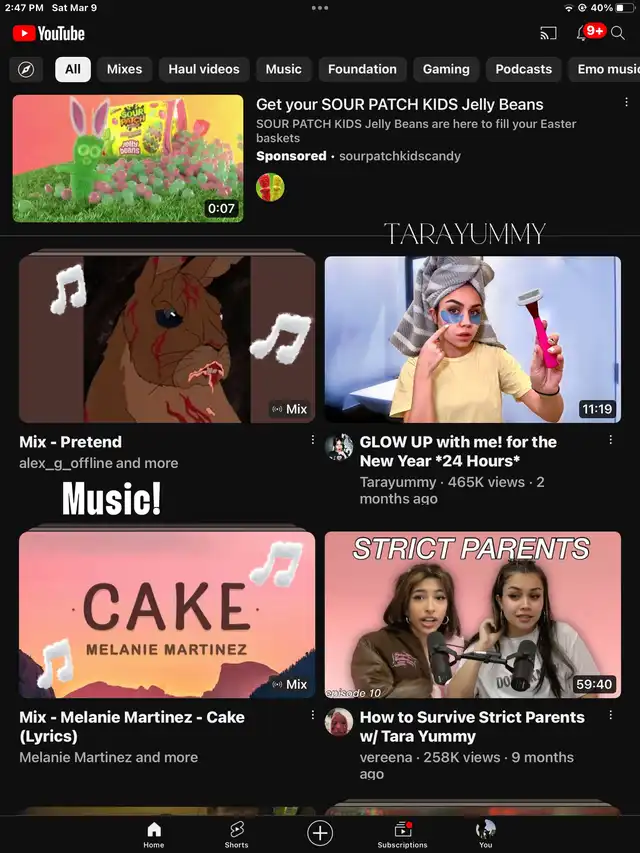640x853 pixels.
Task: Choose the Foundation chip
Action: (x=362, y=69)
